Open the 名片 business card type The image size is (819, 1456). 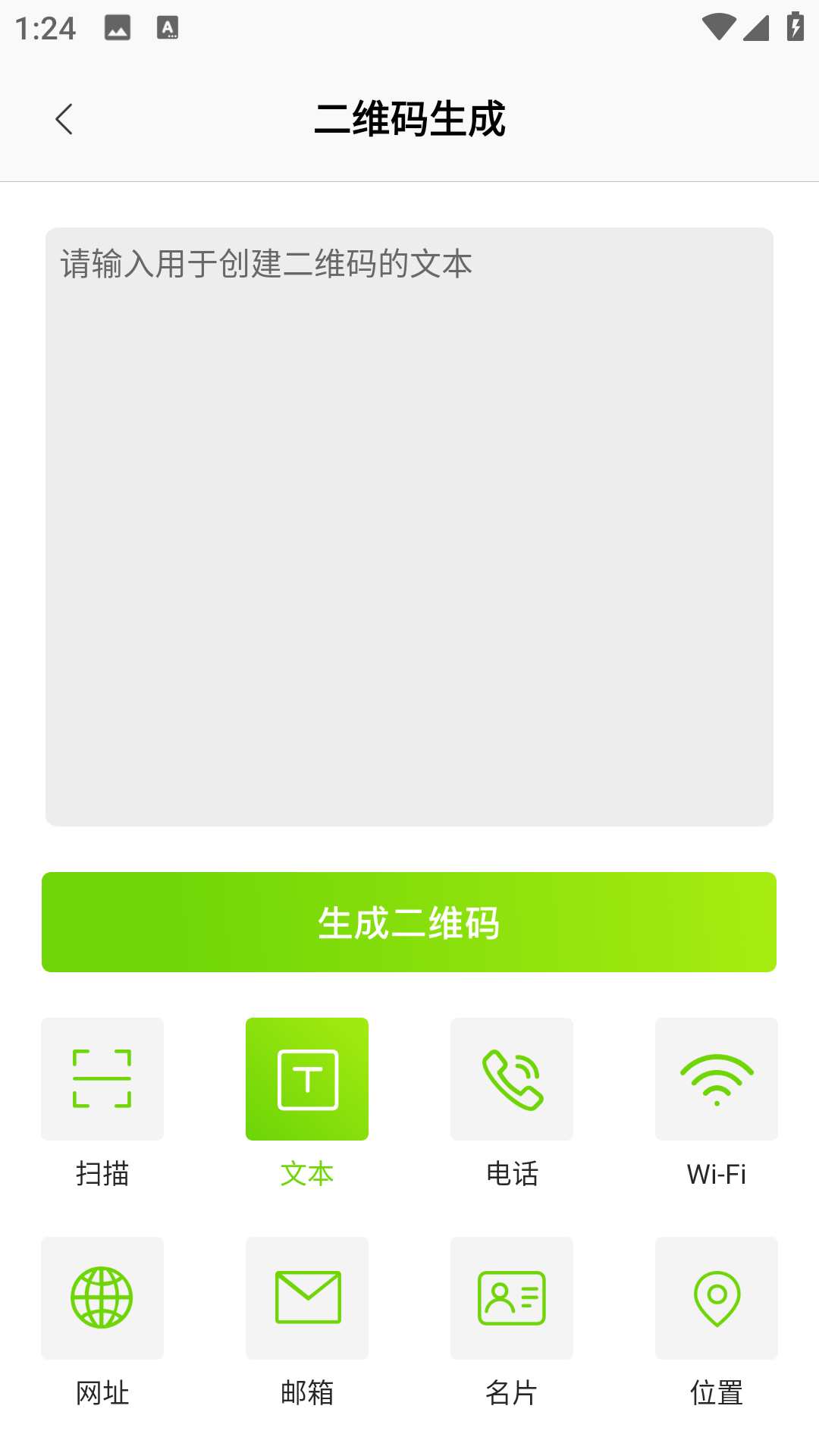[x=512, y=1298]
